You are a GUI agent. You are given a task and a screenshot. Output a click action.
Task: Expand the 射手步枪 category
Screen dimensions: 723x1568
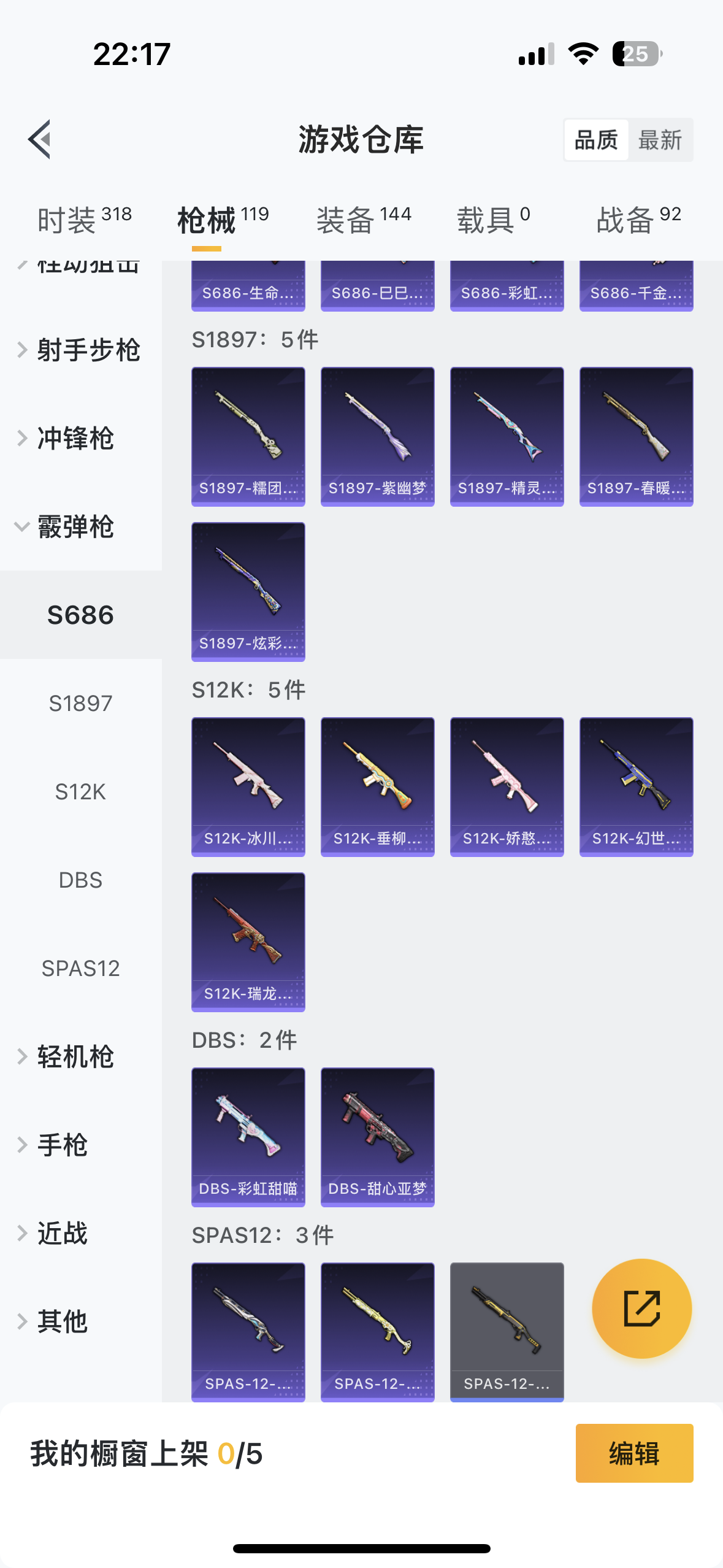tap(81, 350)
